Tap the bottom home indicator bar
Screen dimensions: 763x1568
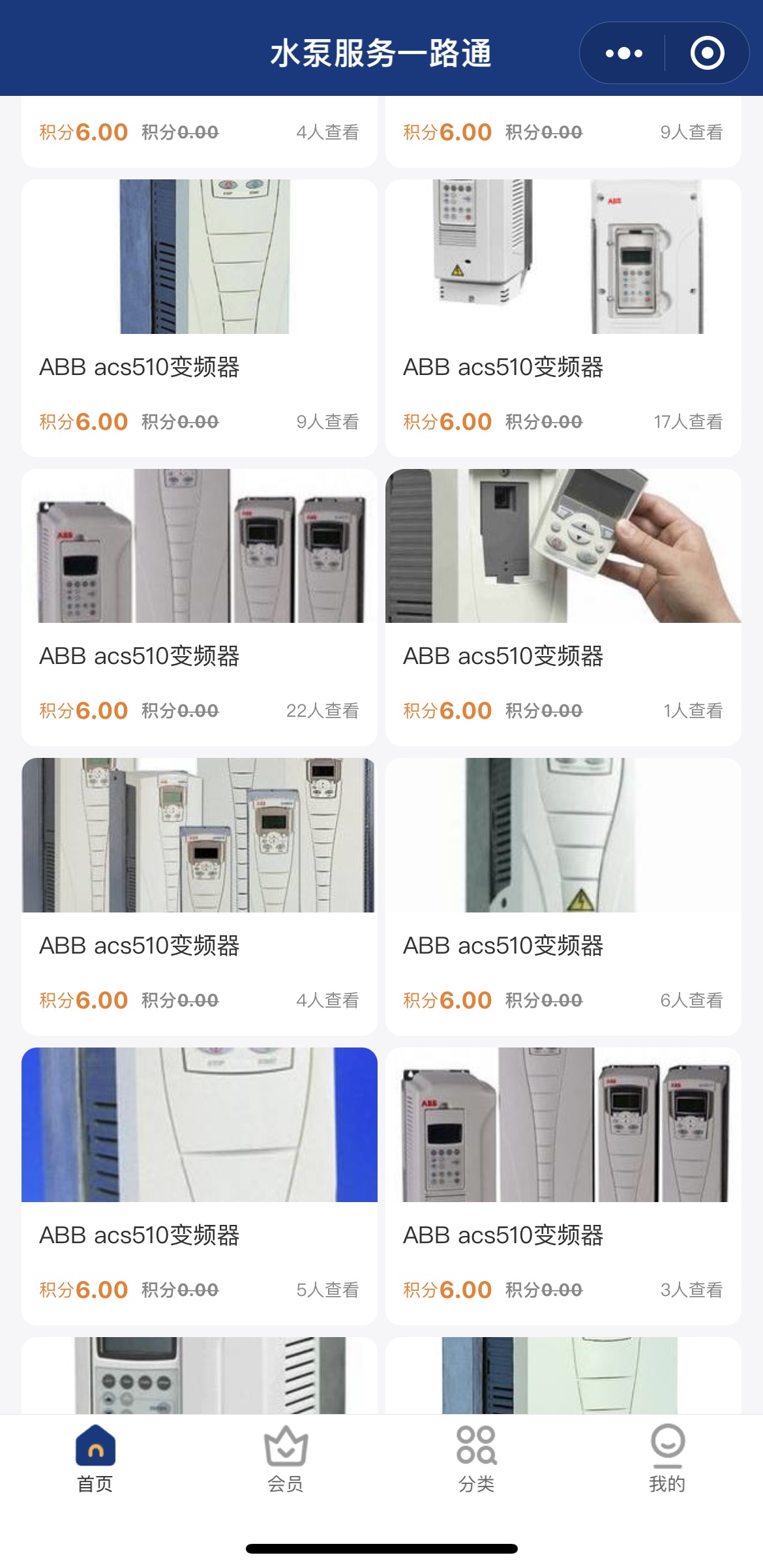click(381, 1547)
